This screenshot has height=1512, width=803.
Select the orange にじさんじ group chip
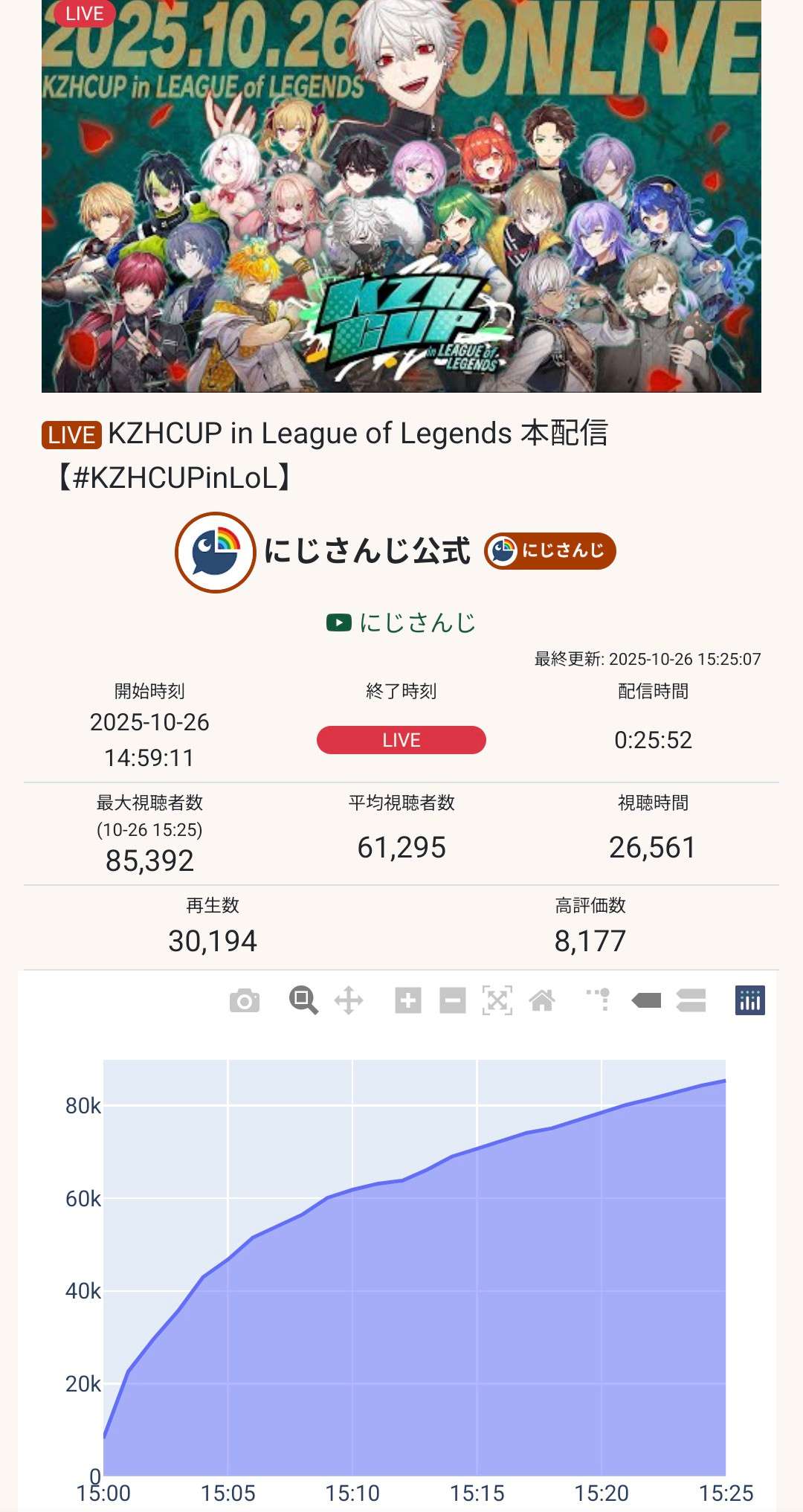[550, 551]
